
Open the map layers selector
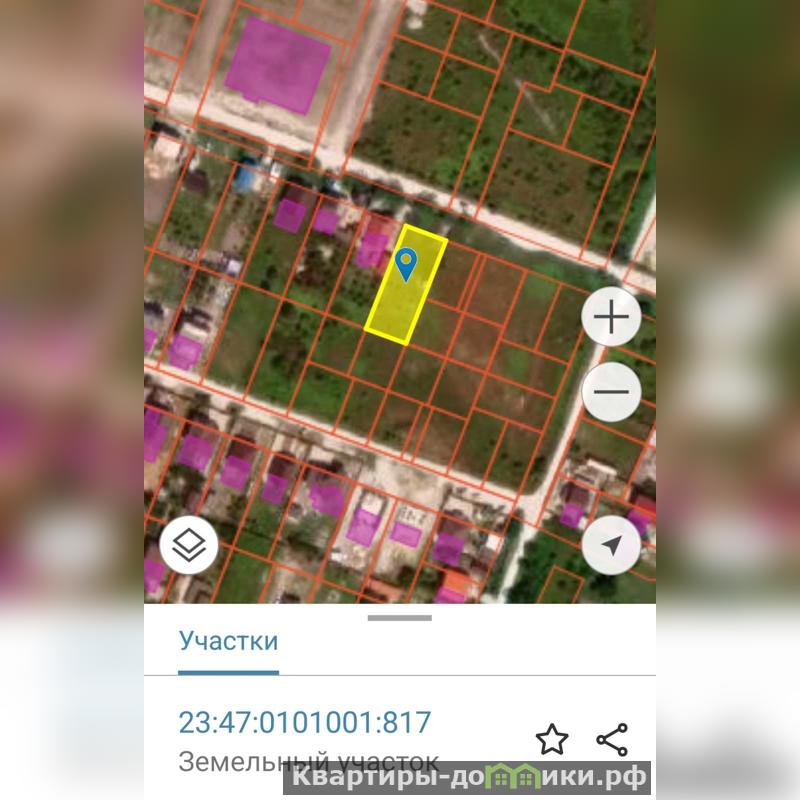pos(189,545)
